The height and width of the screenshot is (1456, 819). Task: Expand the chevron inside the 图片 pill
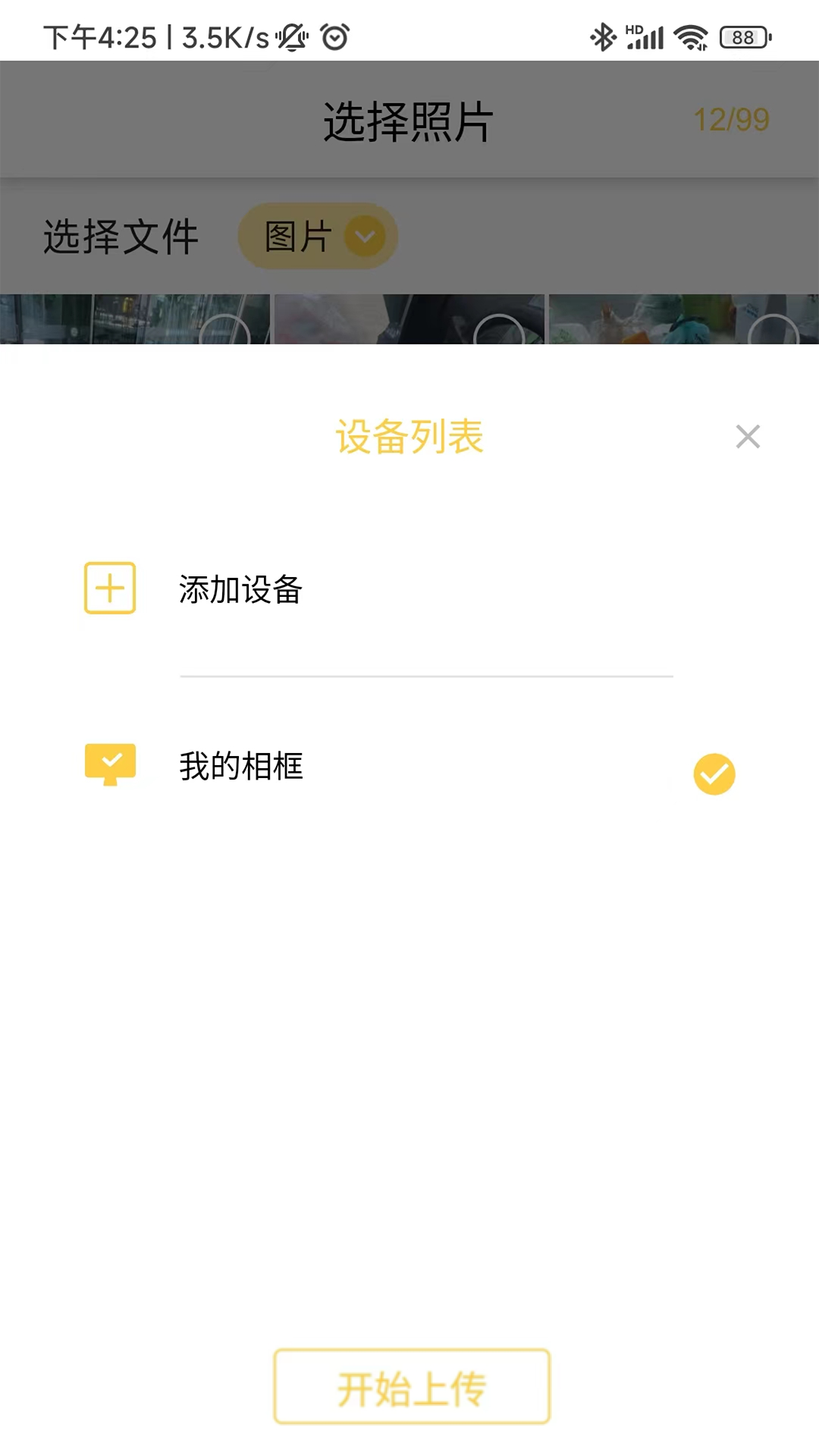tap(366, 237)
